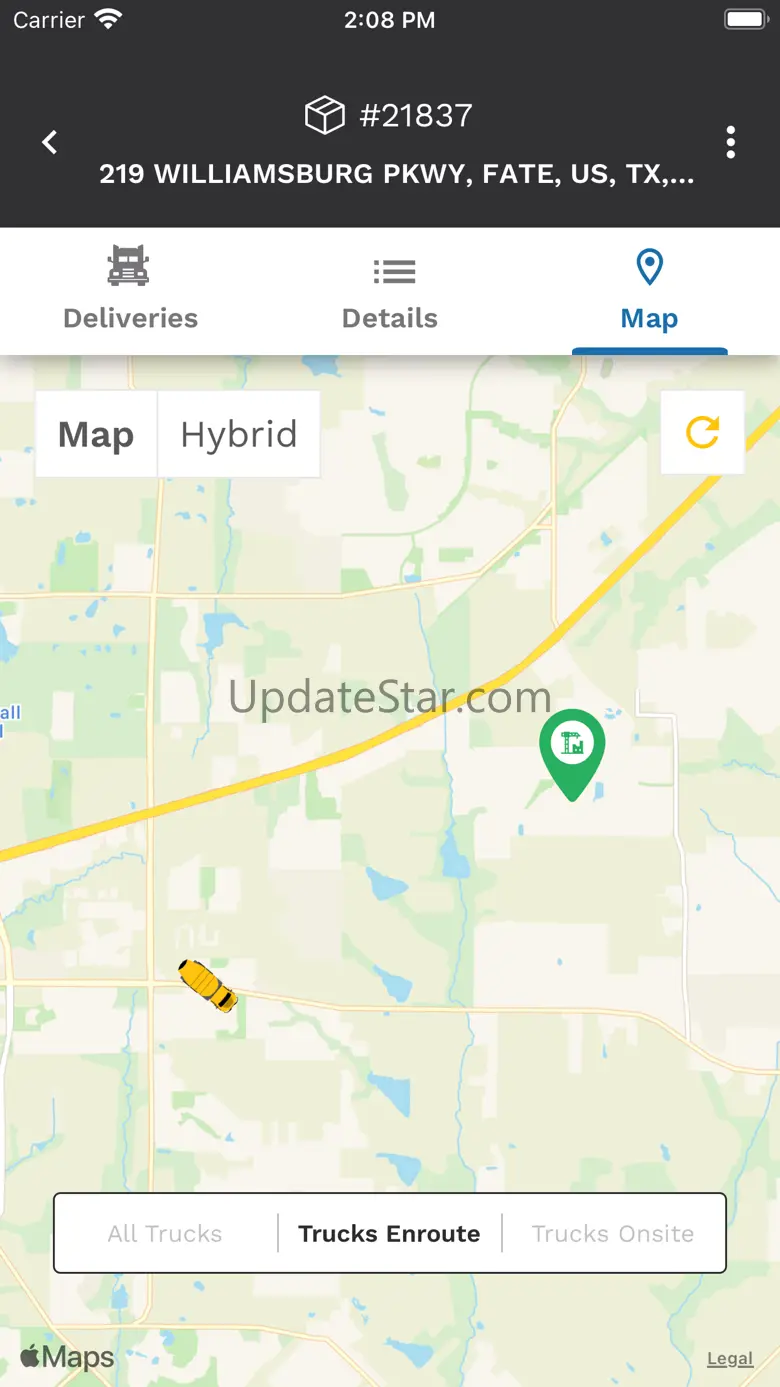Screen dimensions: 780x1387
Task: Open the Details tab
Action: click(390, 292)
